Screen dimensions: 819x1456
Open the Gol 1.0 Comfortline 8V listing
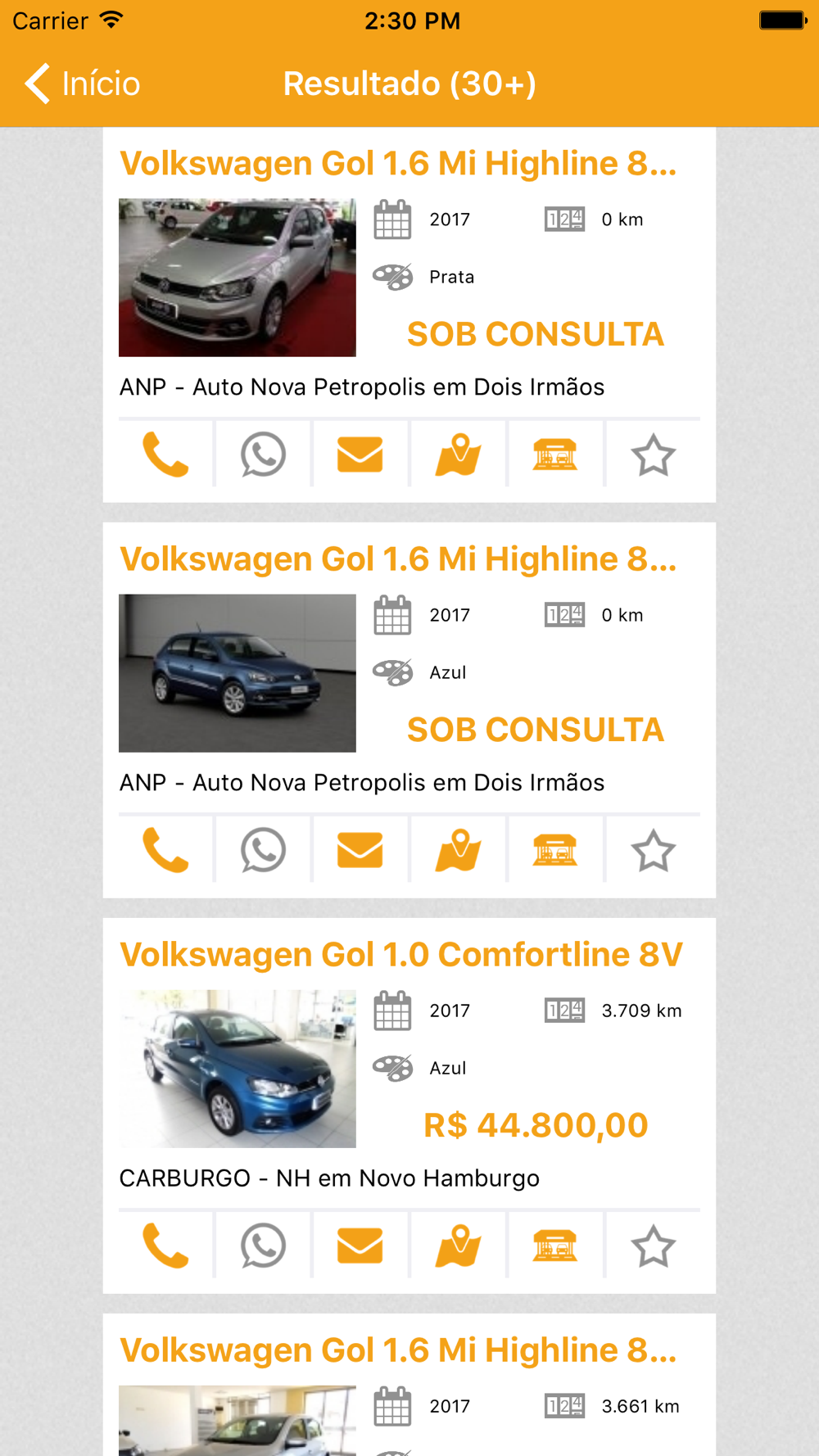click(400, 955)
